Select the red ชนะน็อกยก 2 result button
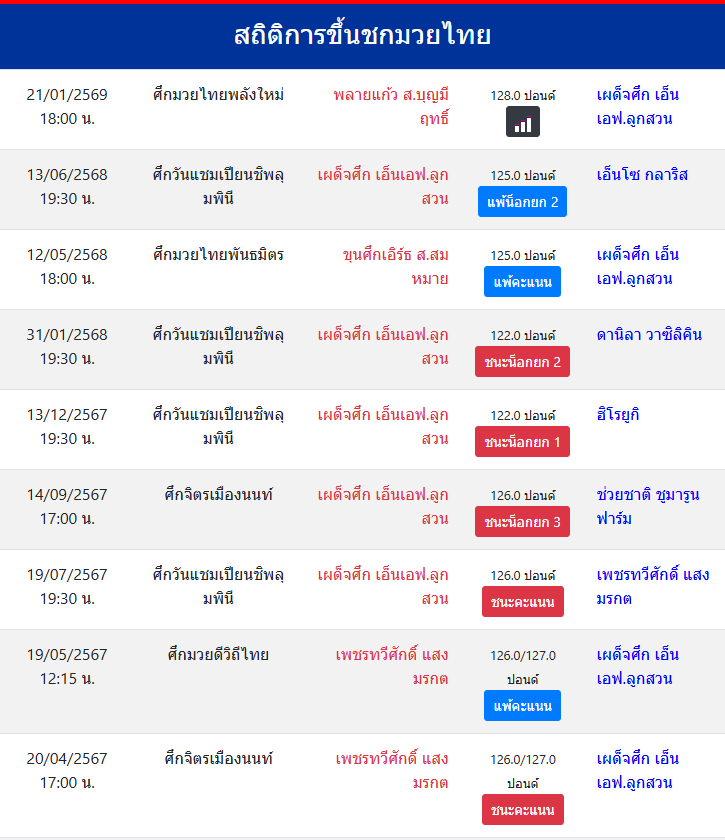 [522, 361]
